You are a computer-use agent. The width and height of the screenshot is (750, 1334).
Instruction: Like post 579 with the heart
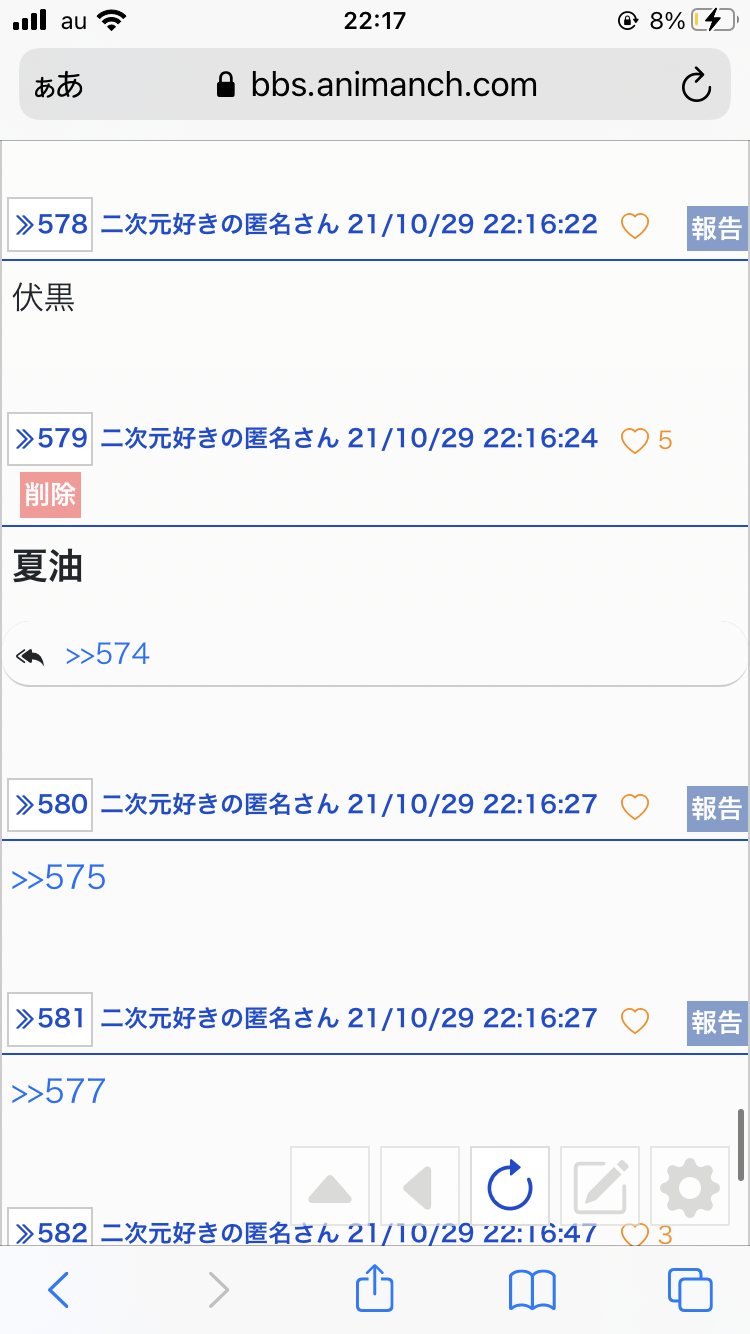635,440
